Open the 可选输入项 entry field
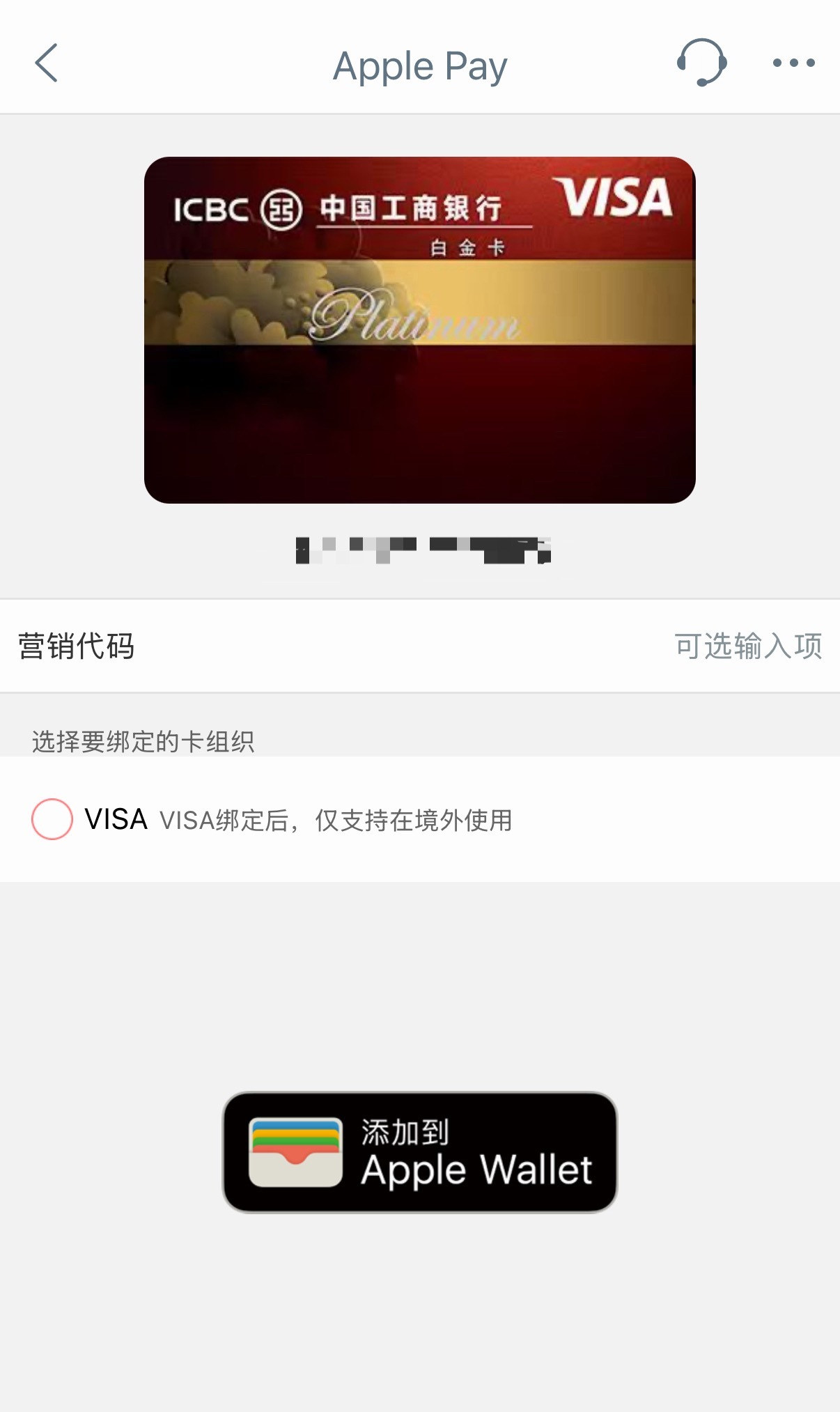Viewport: 840px width, 1412px height. point(749,646)
